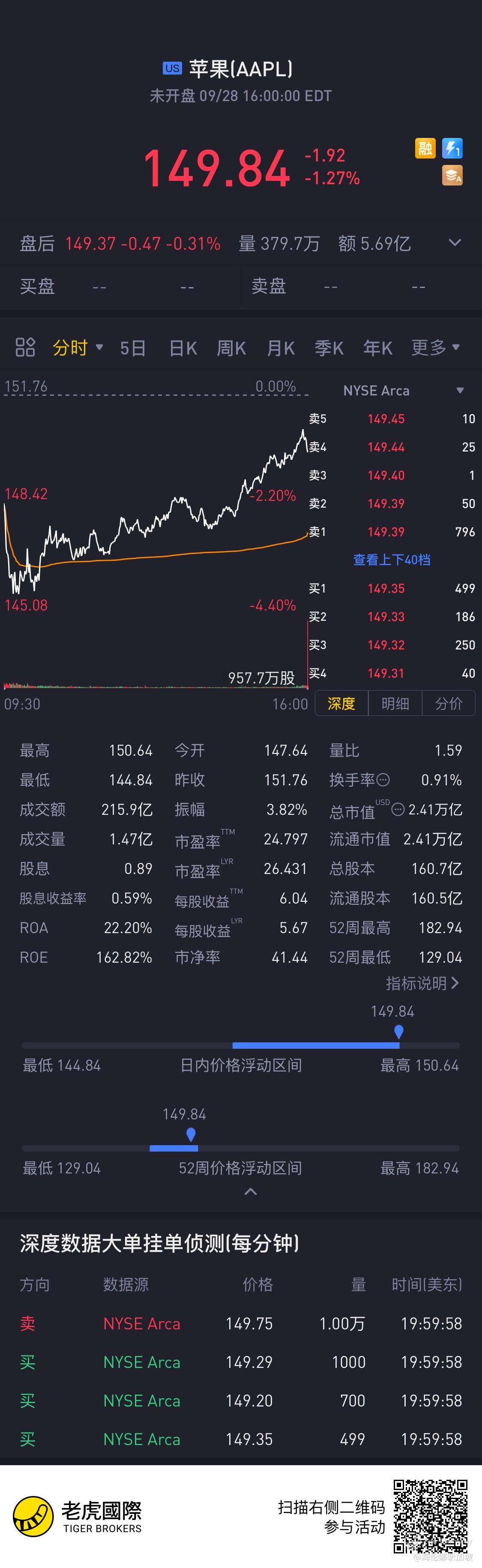The width and height of the screenshot is (482, 1568).
Task: Open the 更多 chart options dropdown
Action: (x=434, y=347)
